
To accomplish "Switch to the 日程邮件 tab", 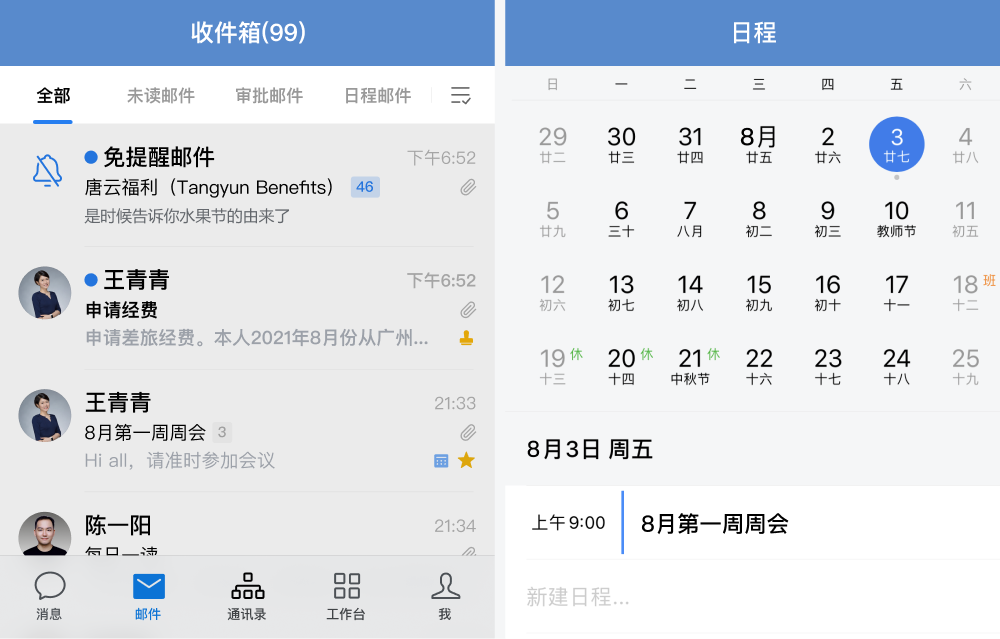I will pyautogui.click(x=377, y=96).
